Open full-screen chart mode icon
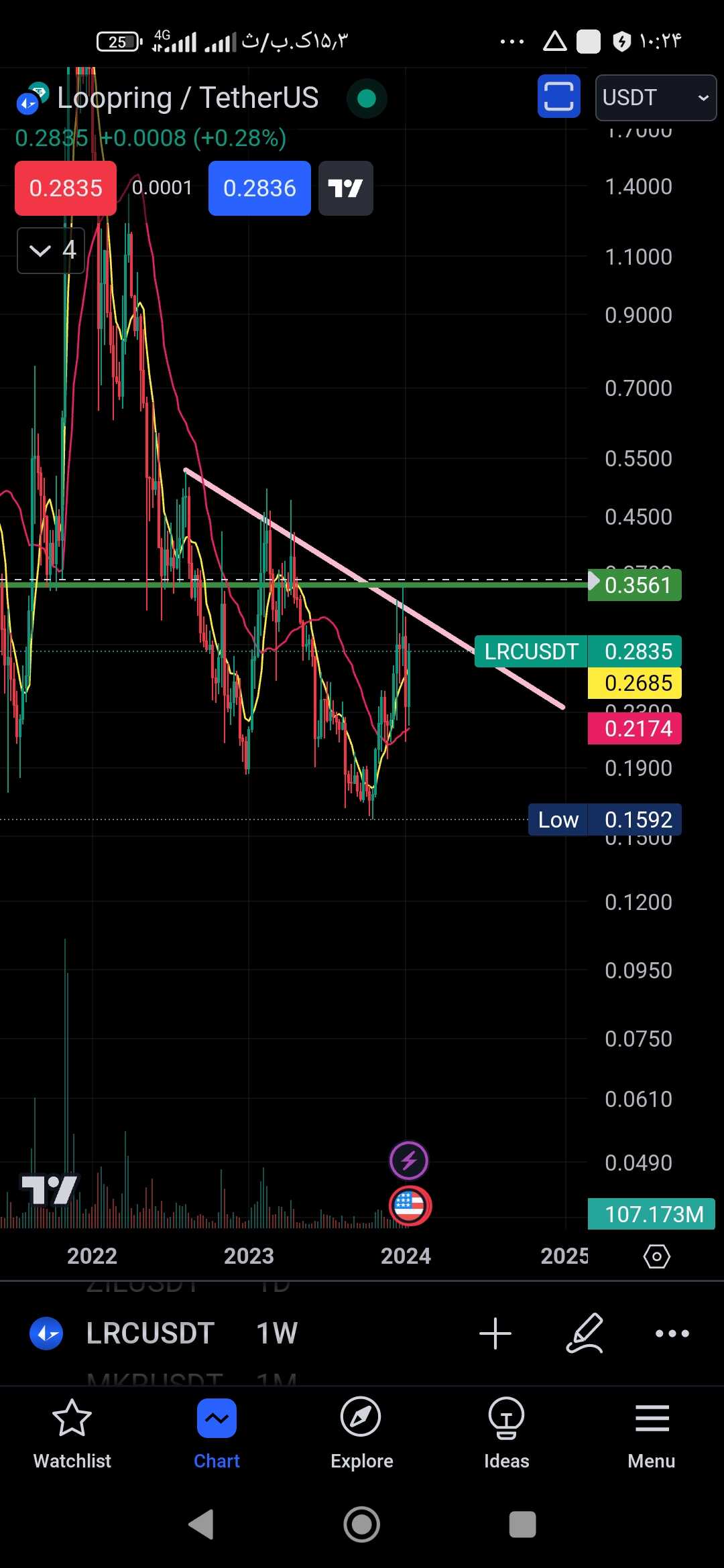The image size is (724, 1568). tap(558, 97)
